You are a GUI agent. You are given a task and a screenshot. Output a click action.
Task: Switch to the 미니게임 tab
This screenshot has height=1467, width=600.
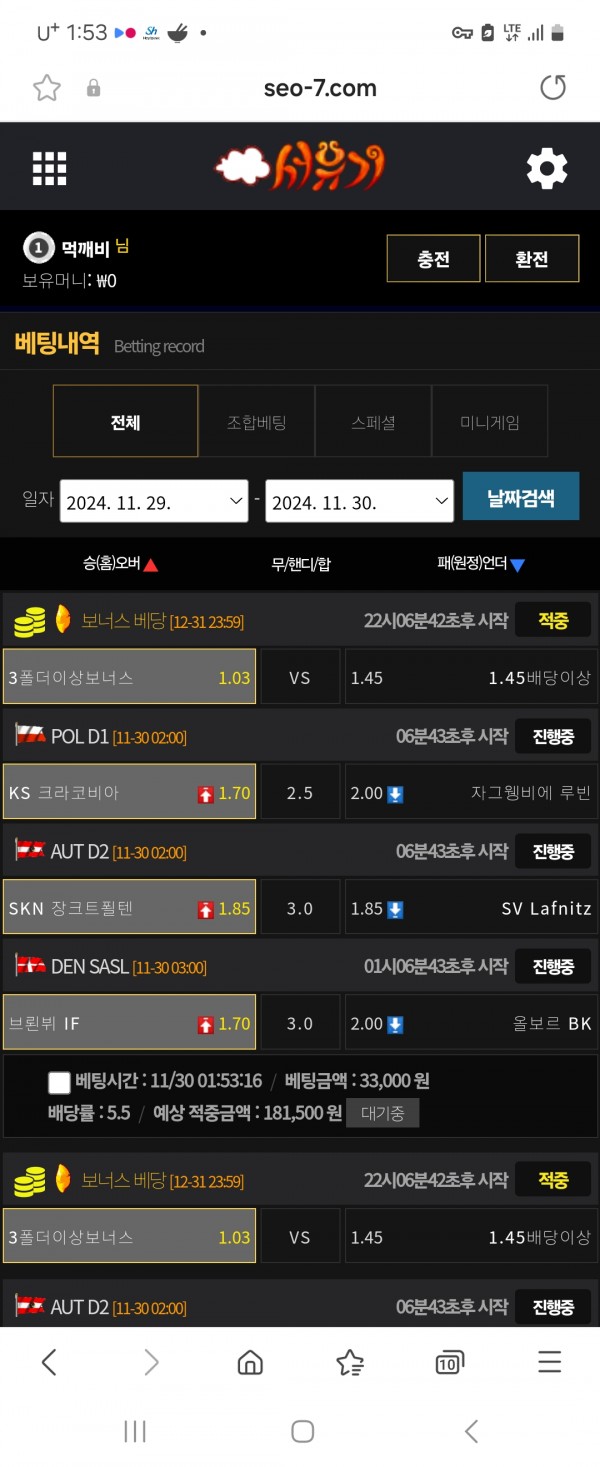[x=489, y=422]
